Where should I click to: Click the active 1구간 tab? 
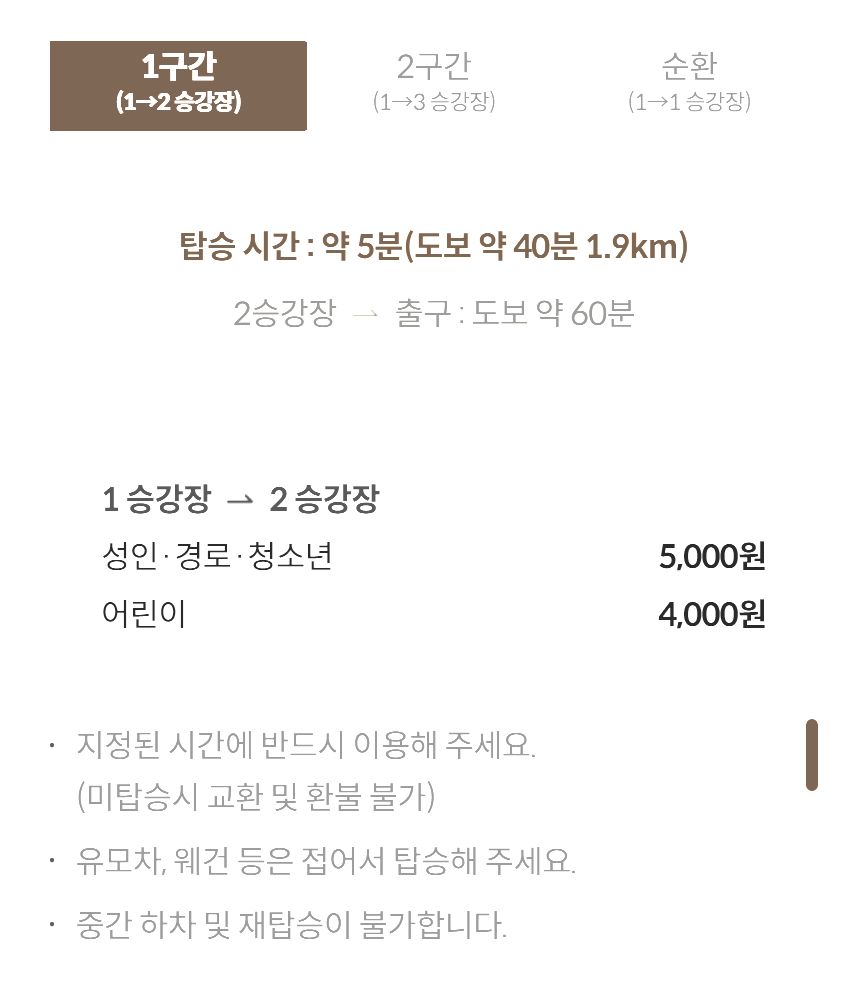(x=178, y=84)
